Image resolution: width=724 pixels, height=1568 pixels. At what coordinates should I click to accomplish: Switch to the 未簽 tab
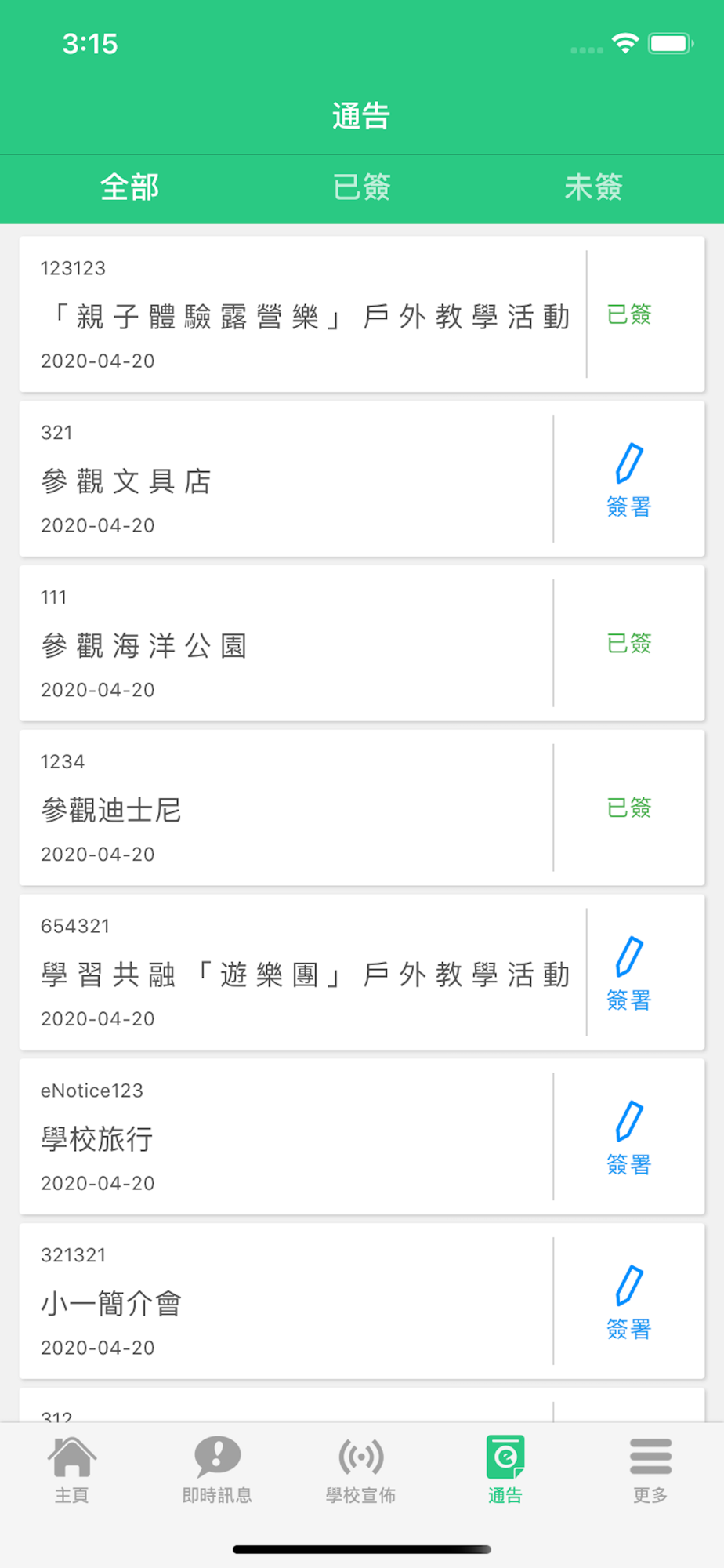593,188
